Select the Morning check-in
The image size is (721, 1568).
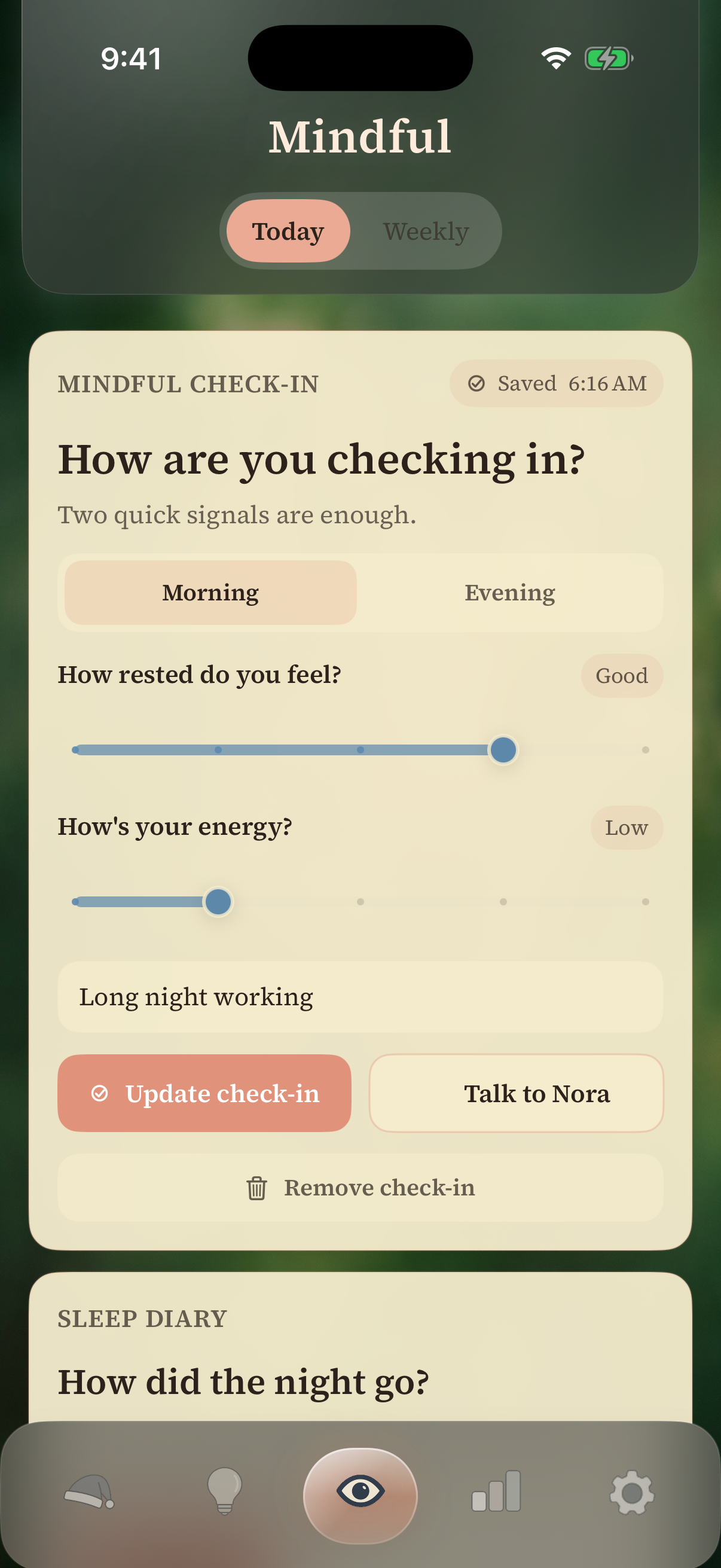[x=210, y=592]
